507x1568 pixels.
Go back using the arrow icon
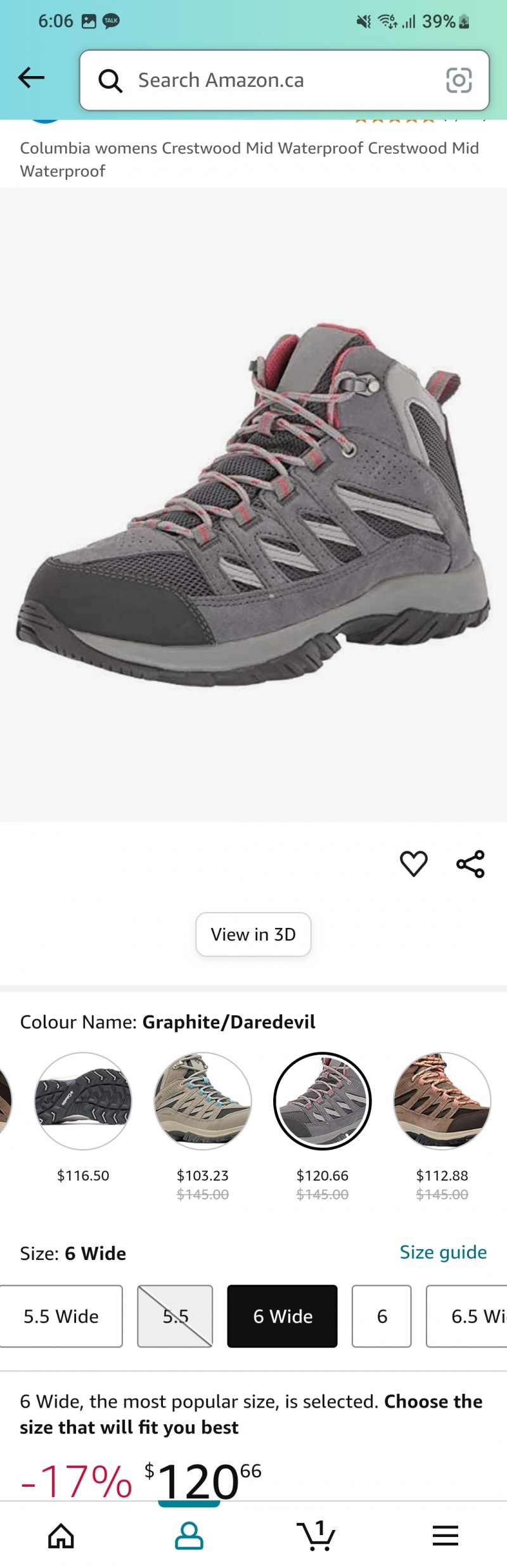coord(31,79)
